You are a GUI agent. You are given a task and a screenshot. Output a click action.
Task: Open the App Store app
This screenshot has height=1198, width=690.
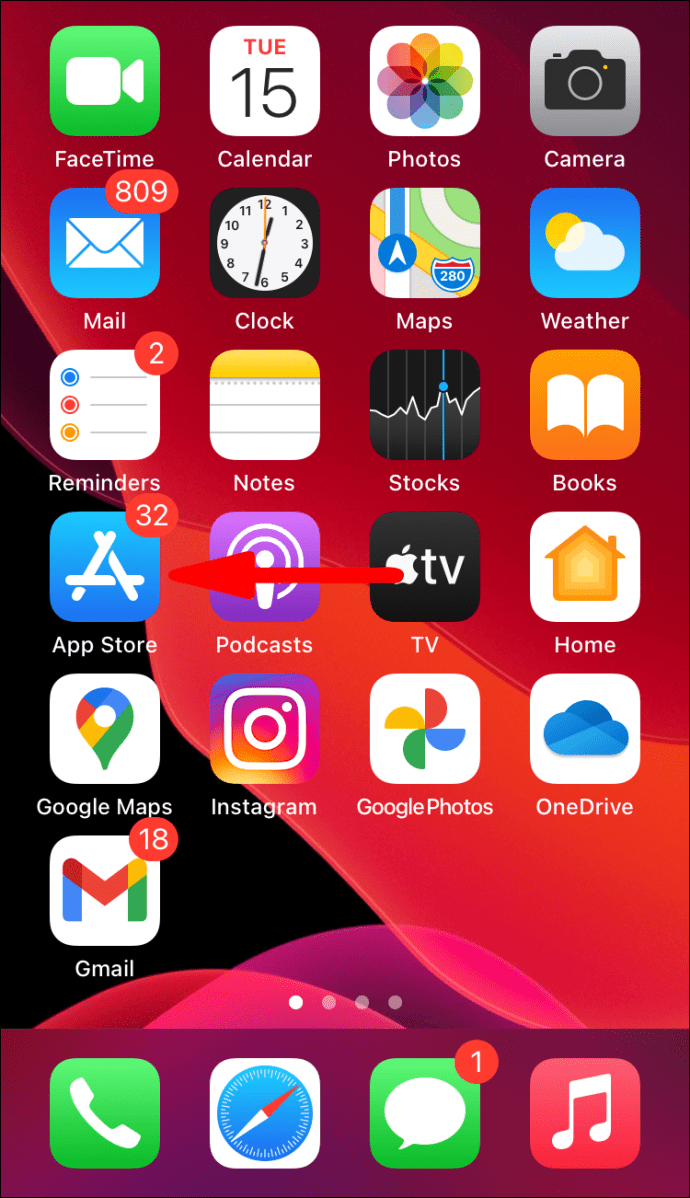coord(105,567)
